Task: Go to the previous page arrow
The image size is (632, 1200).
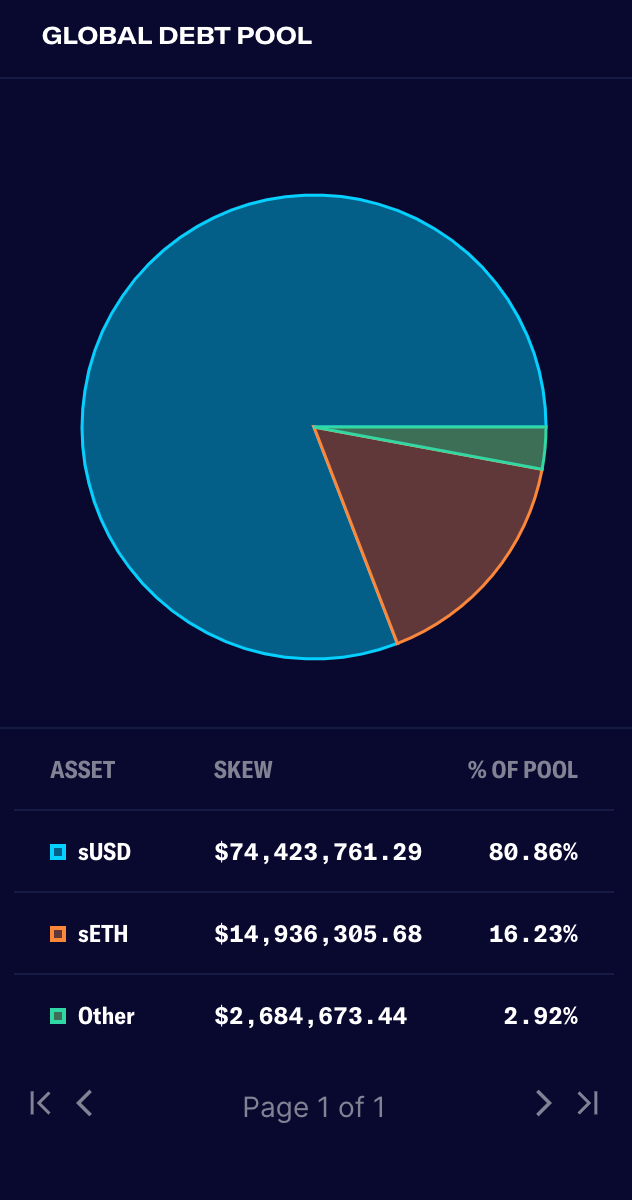Action: tap(84, 1103)
